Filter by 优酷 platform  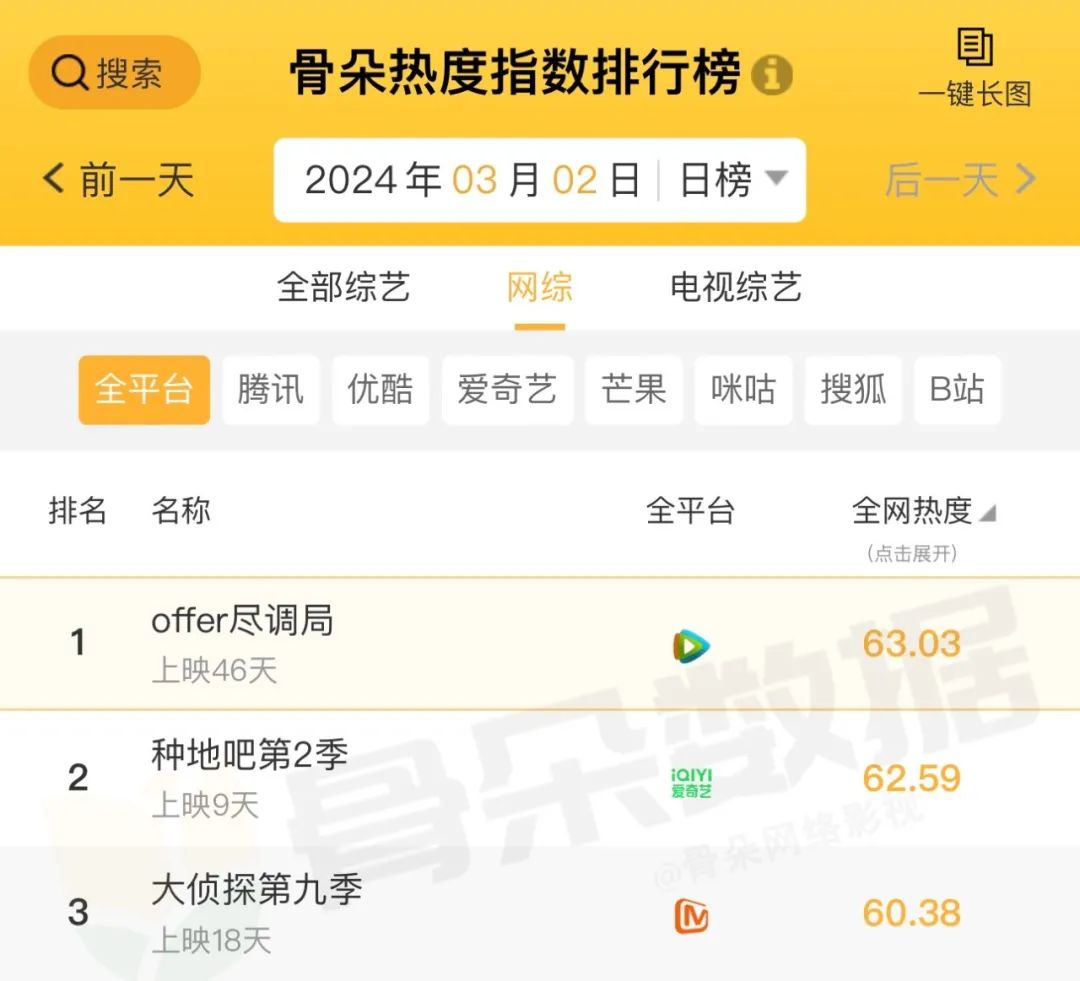click(x=380, y=390)
